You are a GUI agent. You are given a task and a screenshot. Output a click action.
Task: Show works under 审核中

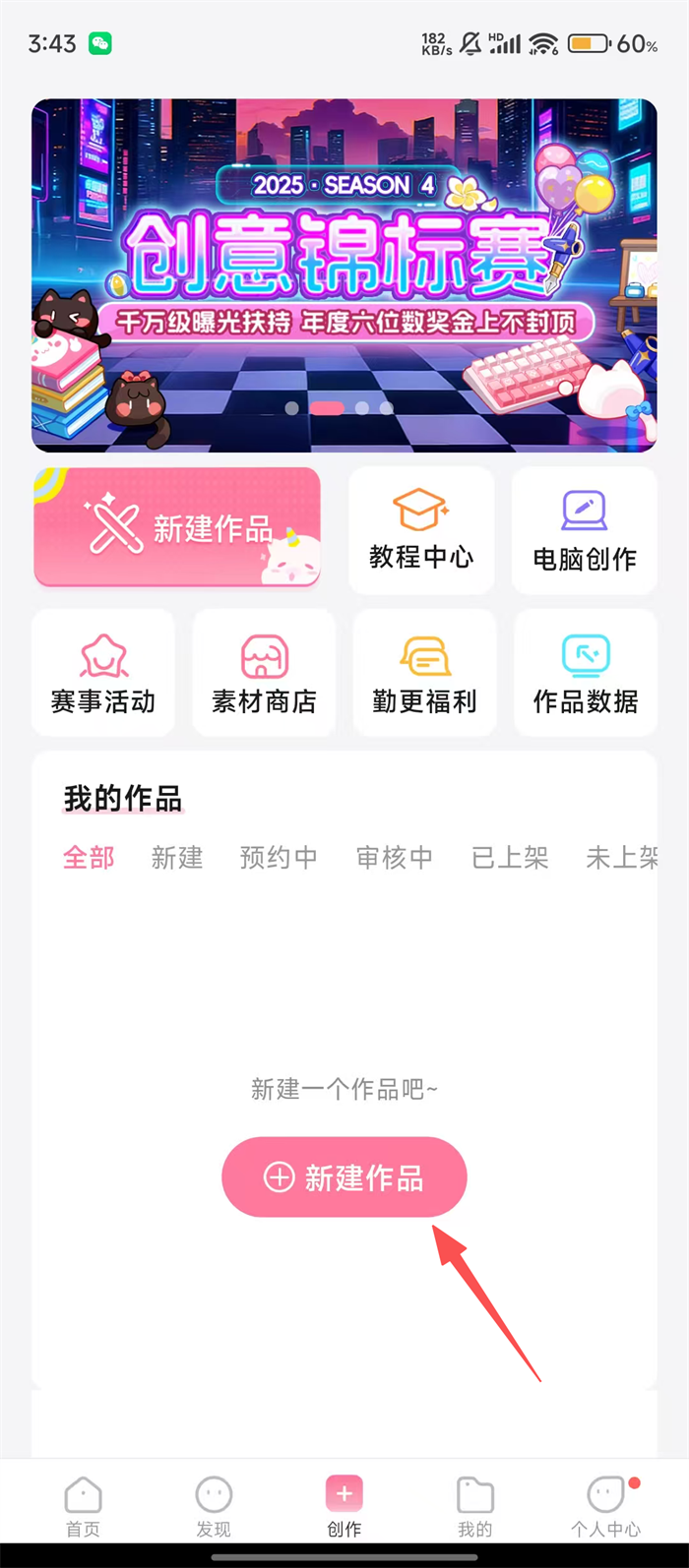394,858
